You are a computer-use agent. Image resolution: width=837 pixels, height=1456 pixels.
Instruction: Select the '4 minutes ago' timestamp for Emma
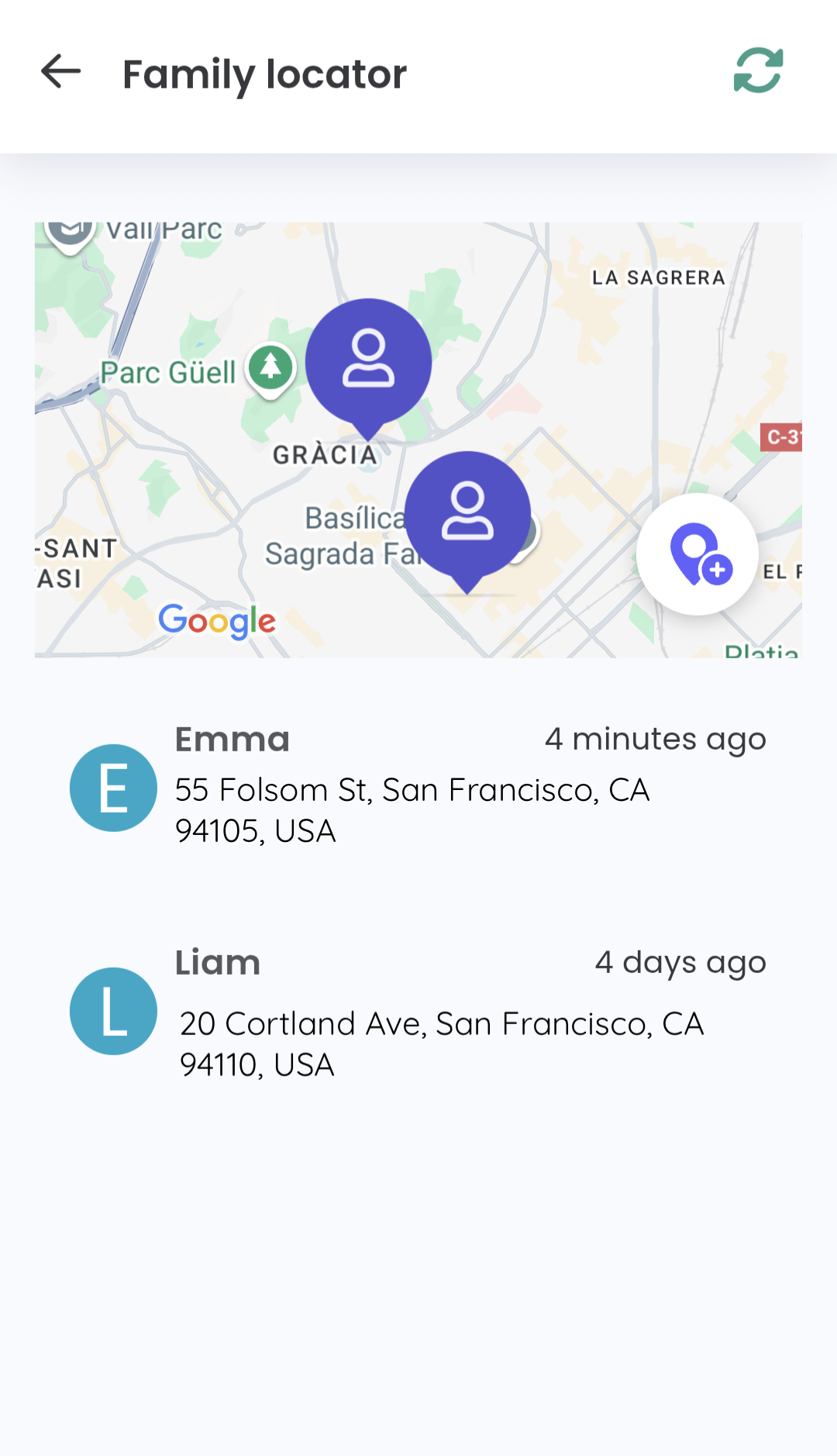coord(656,738)
